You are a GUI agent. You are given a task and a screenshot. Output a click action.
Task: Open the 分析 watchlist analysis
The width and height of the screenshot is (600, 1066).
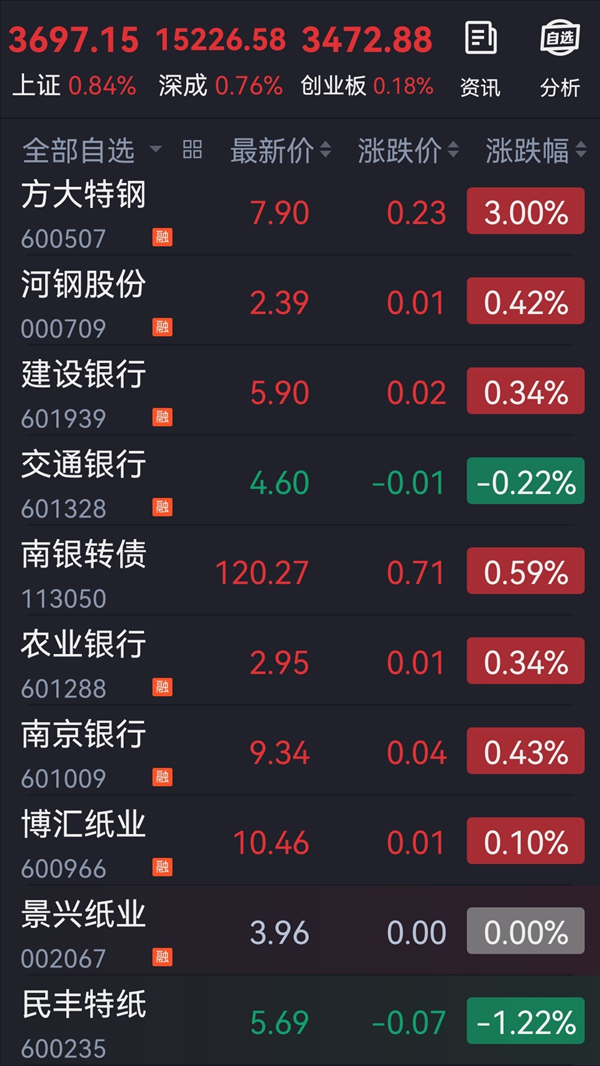(560, 60)
